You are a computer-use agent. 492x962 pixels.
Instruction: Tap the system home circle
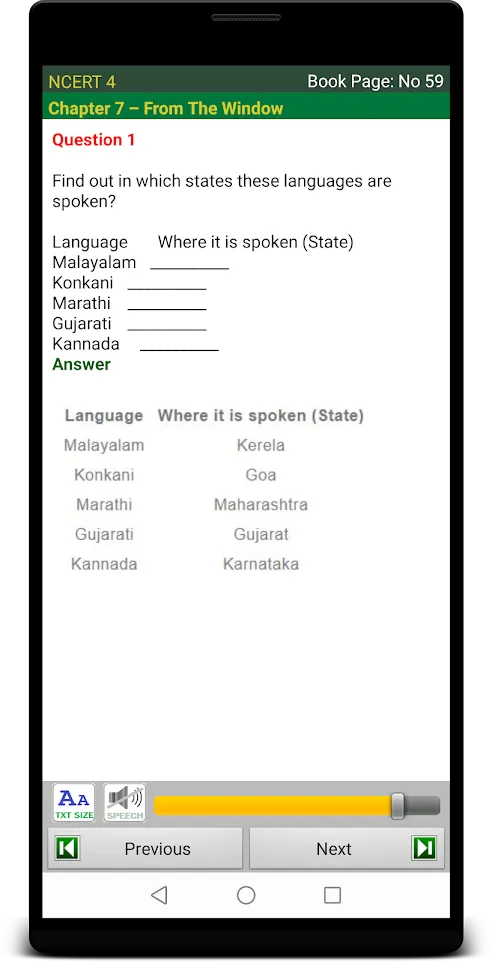coord(246,896)
